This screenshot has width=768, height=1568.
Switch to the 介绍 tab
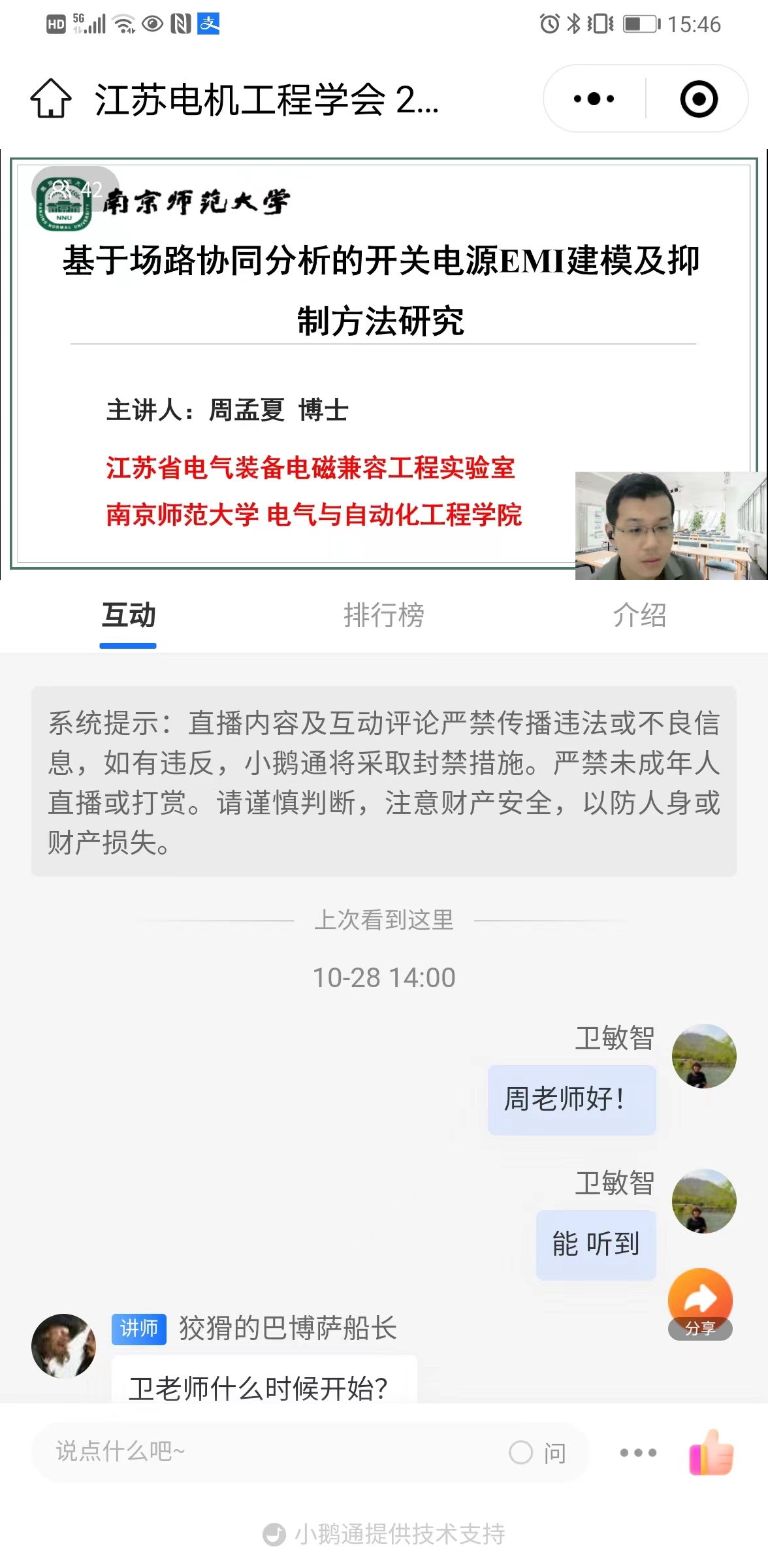639,615
